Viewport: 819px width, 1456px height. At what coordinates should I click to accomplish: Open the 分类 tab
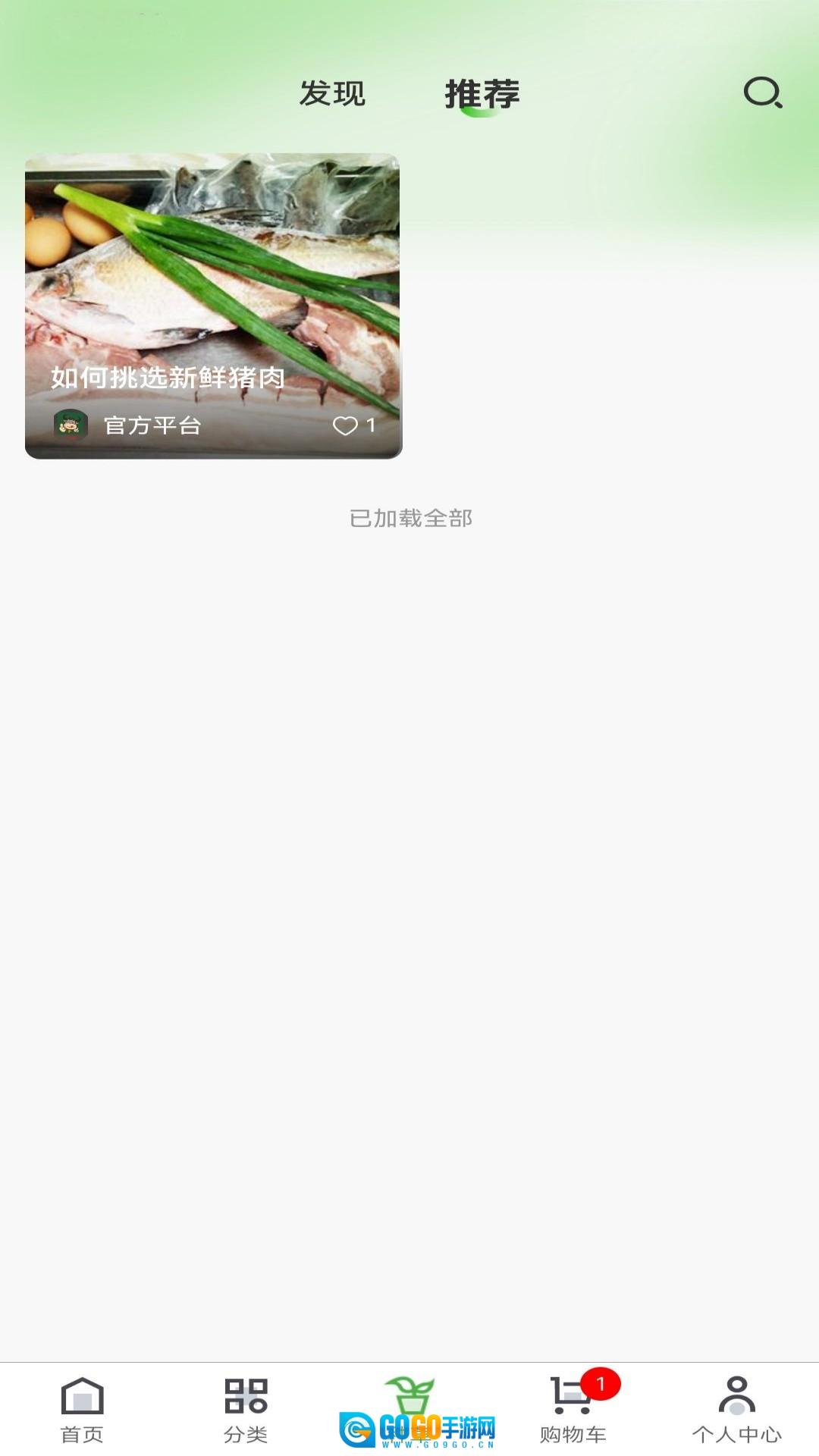point(246,1409)
